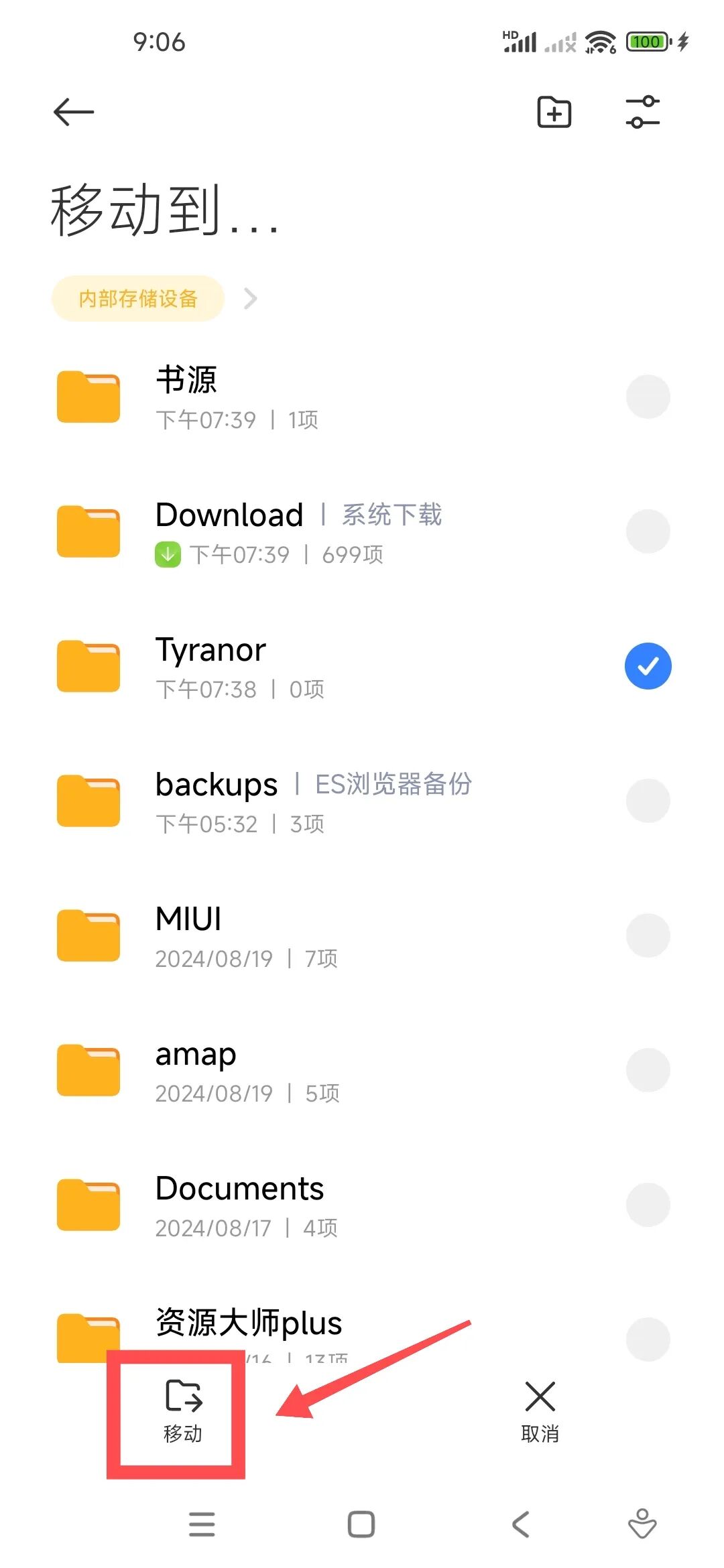The width and height of the screenshot is (724, 1568).
Task: Tap the 内部存储设备 breadcrumb chip
Action: point(138,298)
